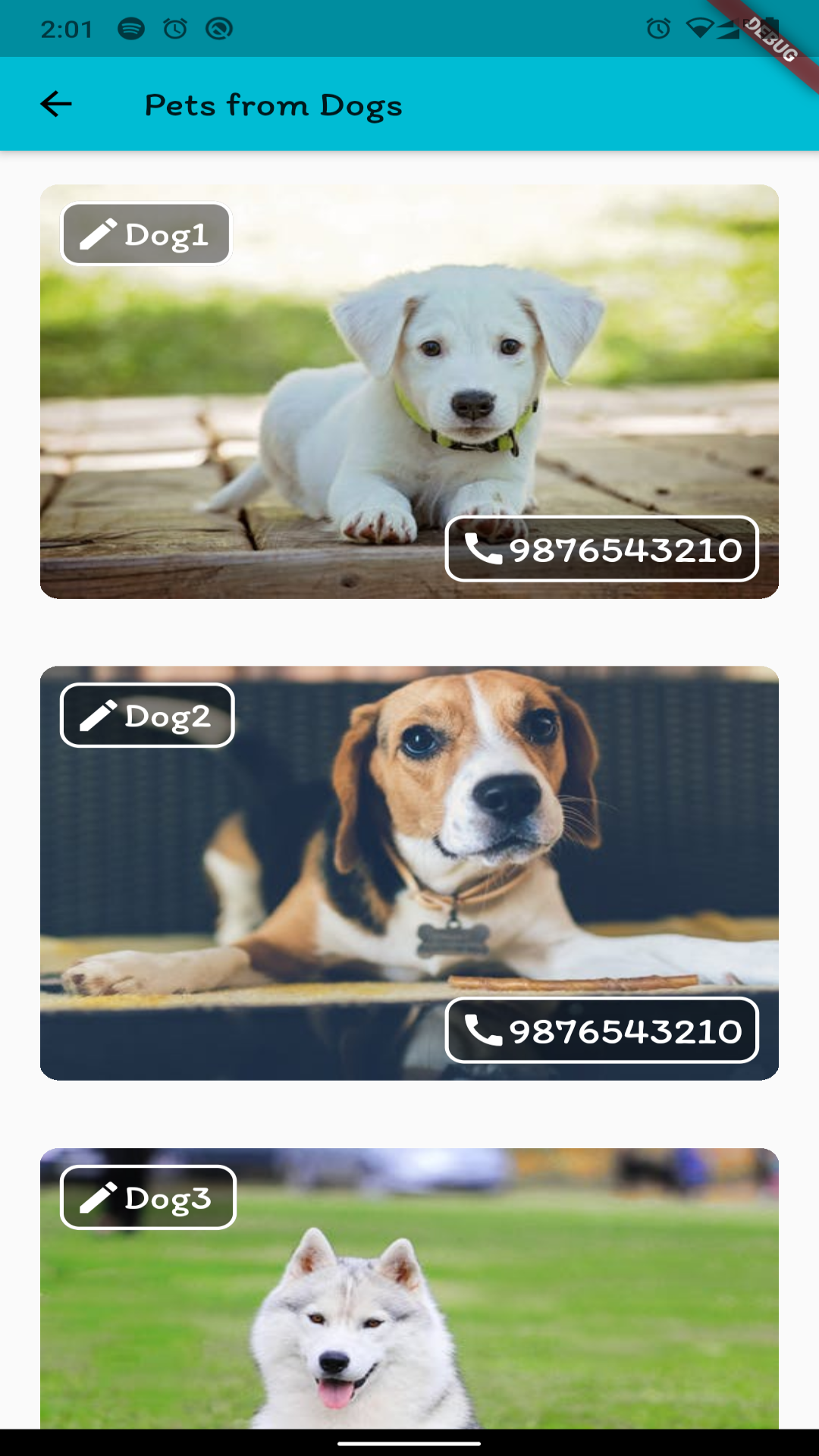Image resolution: width=819 pixels, height=1456 pixels.
Task: Open the Dog1 puppy card
Action: click(x=409, y=379)
